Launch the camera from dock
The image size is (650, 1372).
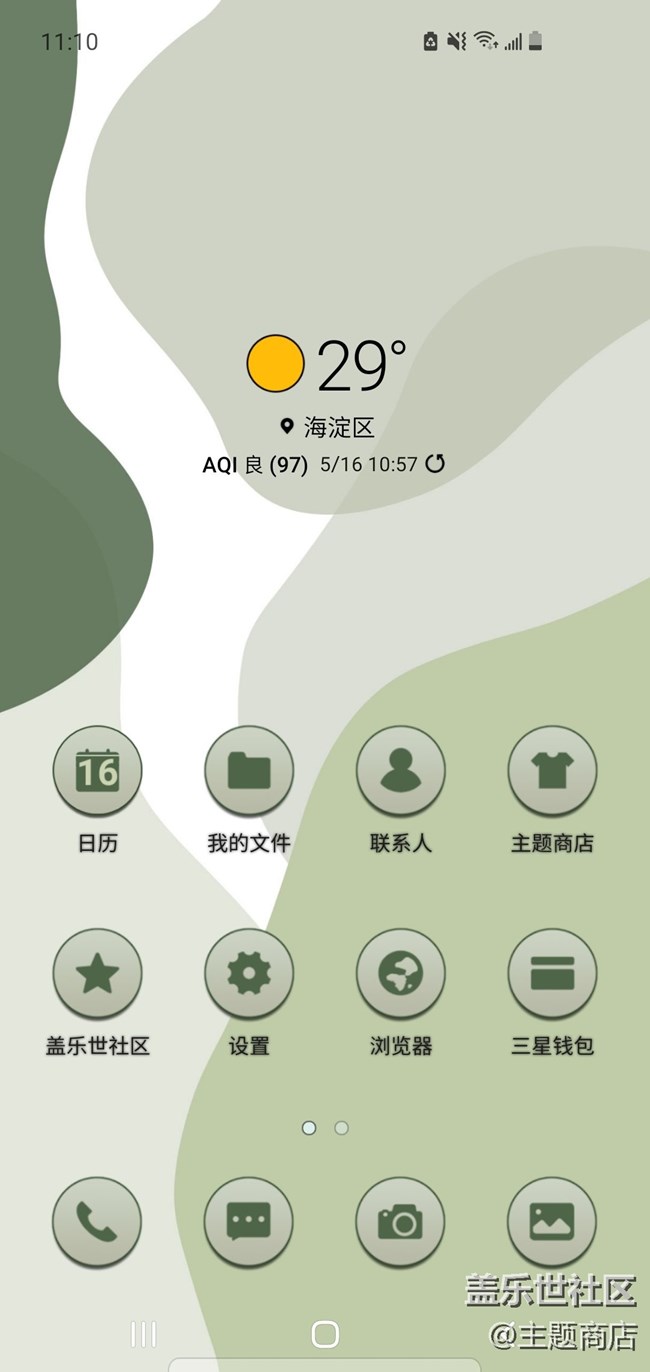(401, 1221)
